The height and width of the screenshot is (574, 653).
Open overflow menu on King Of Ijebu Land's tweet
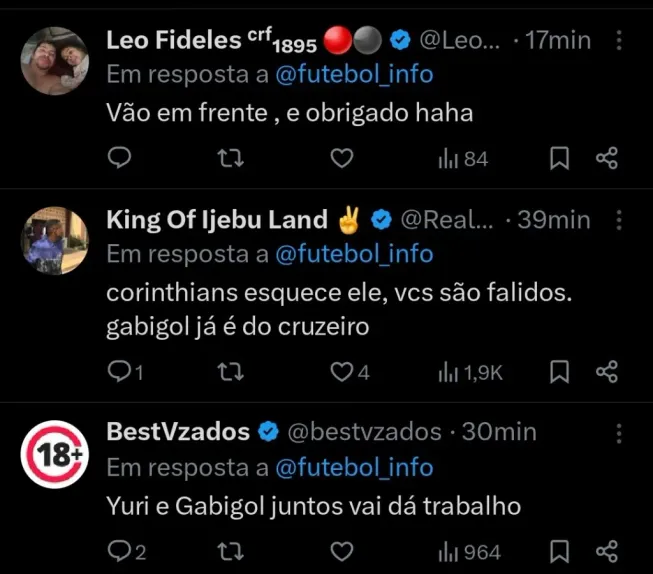(x=620, y=220)
